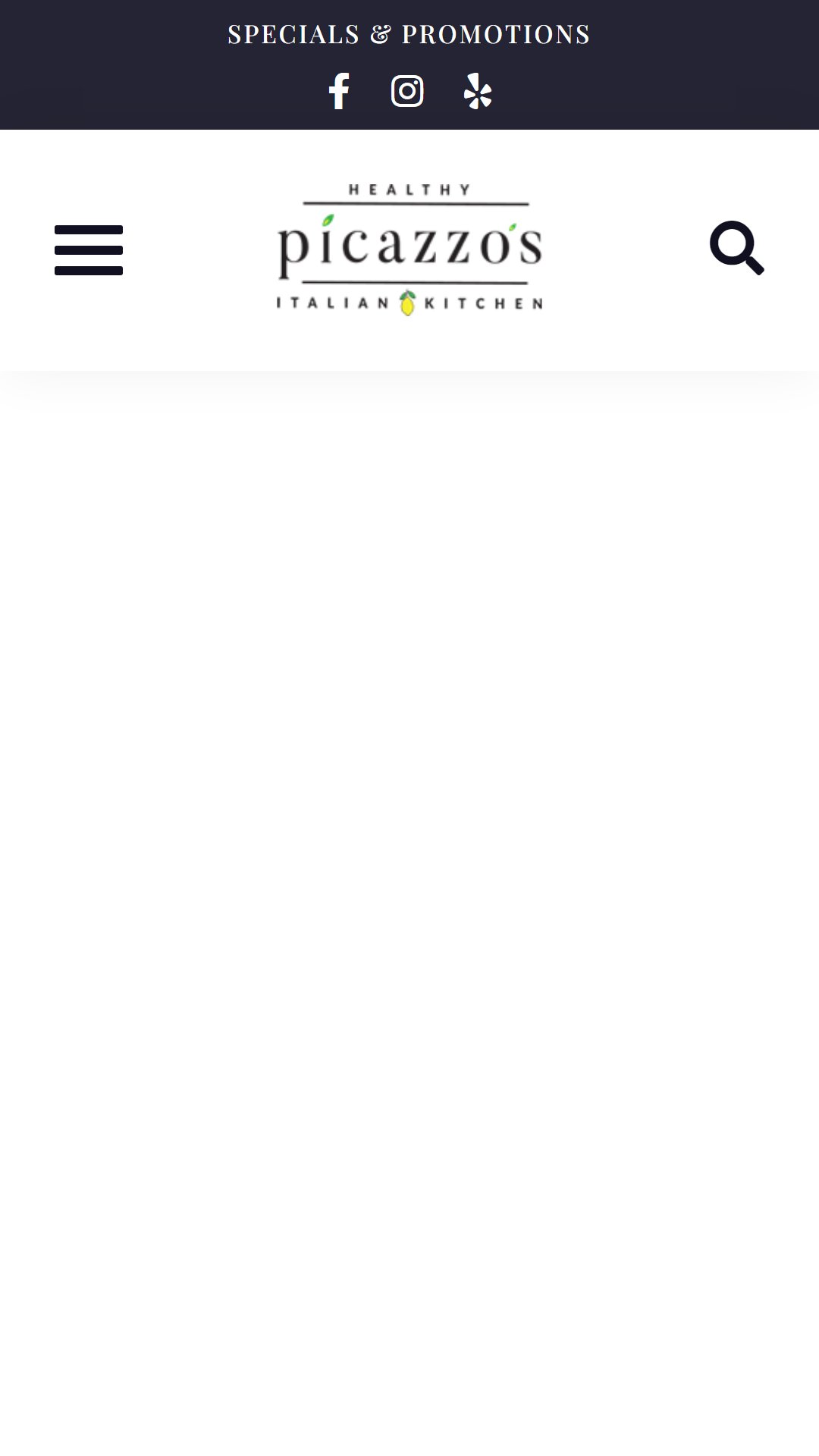Visit the Facebook page

click(x=339, y=92)
